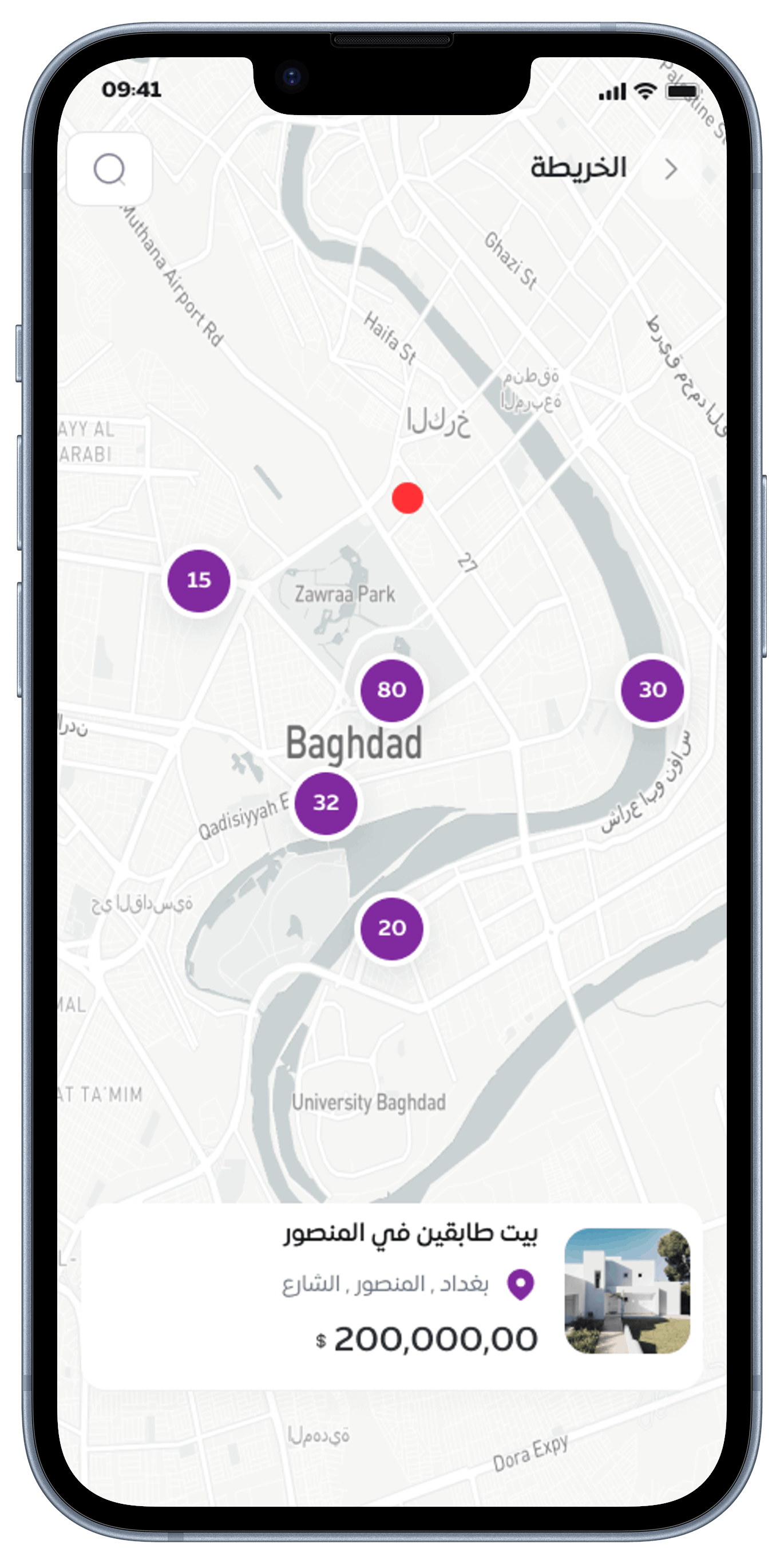This screenshot has height=1564, width=784.
Task: Open the search icon button
Action: (x=109, y=169)
